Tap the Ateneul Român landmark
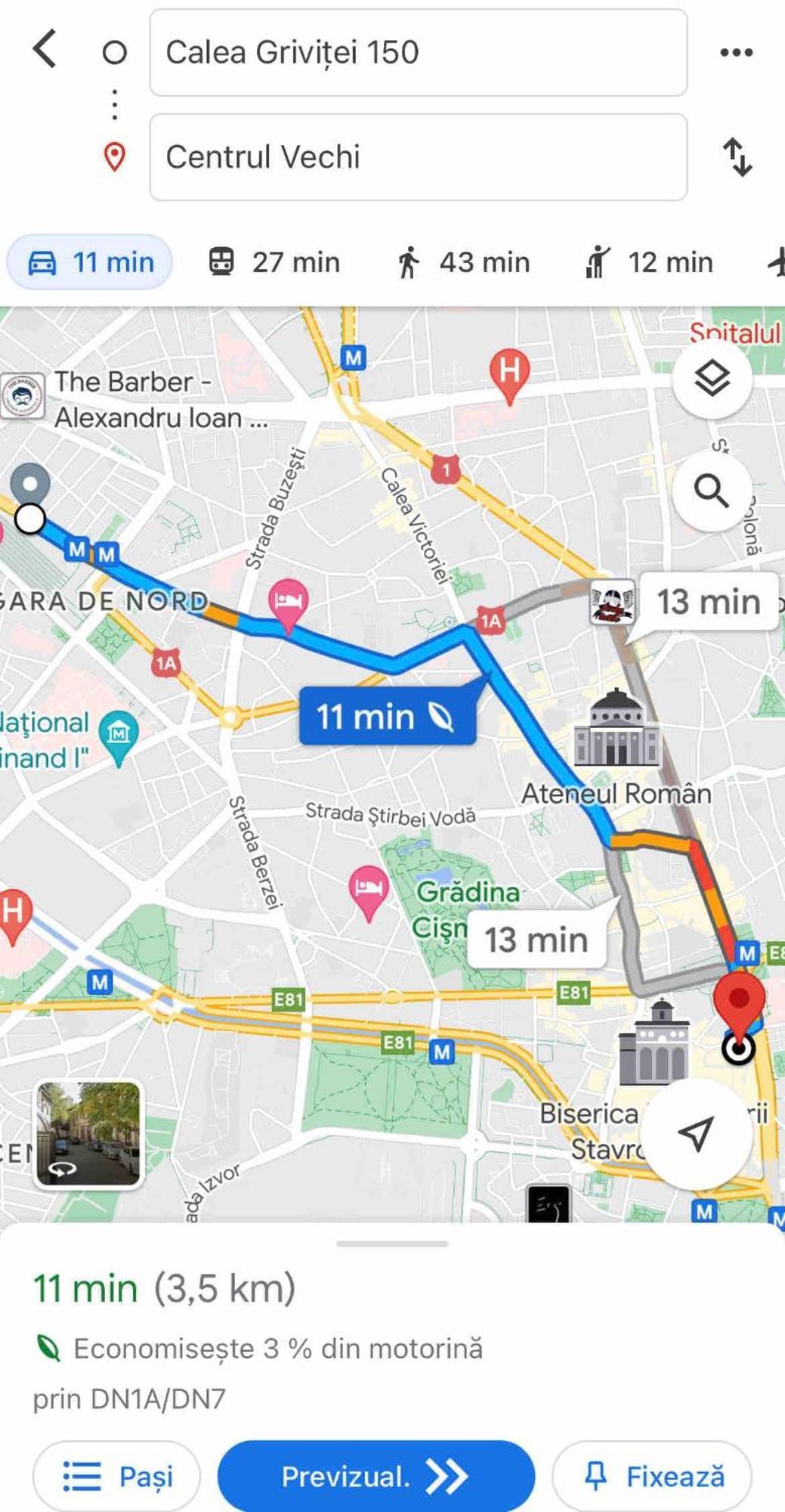The height and width of the screenshot is (1512, 785). click(x=617, y=730)
